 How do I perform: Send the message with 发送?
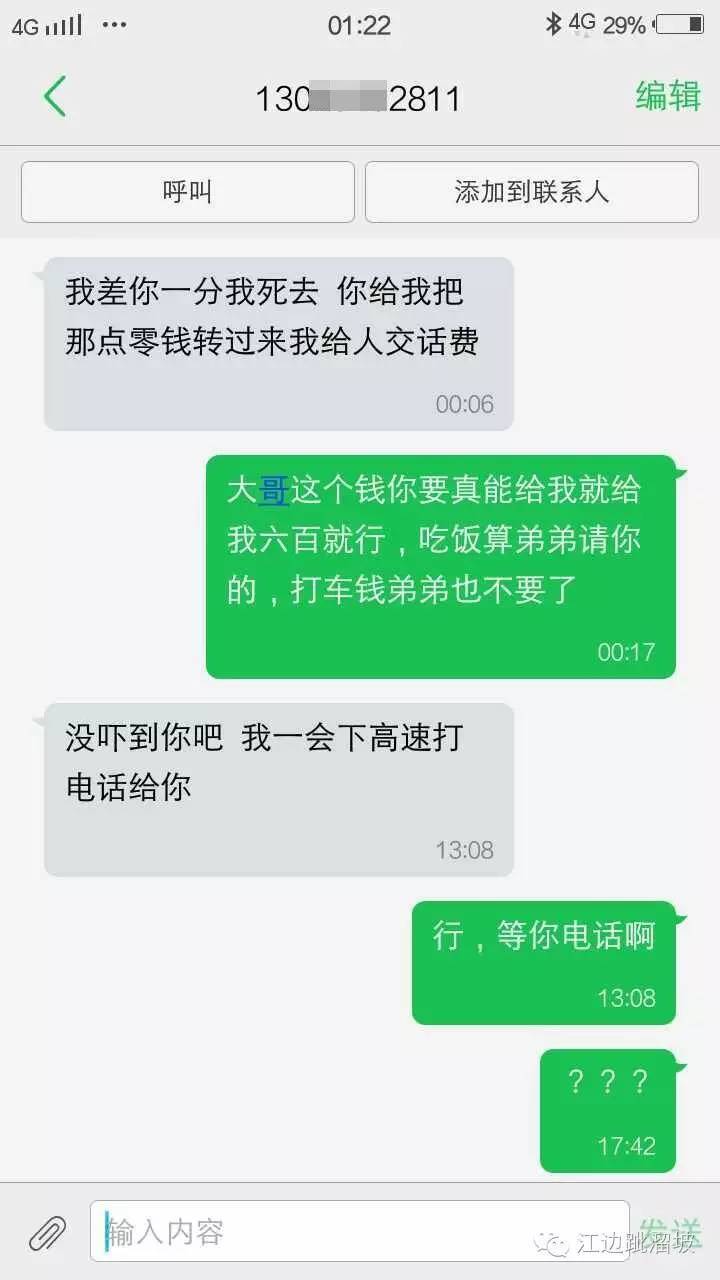671,1232
